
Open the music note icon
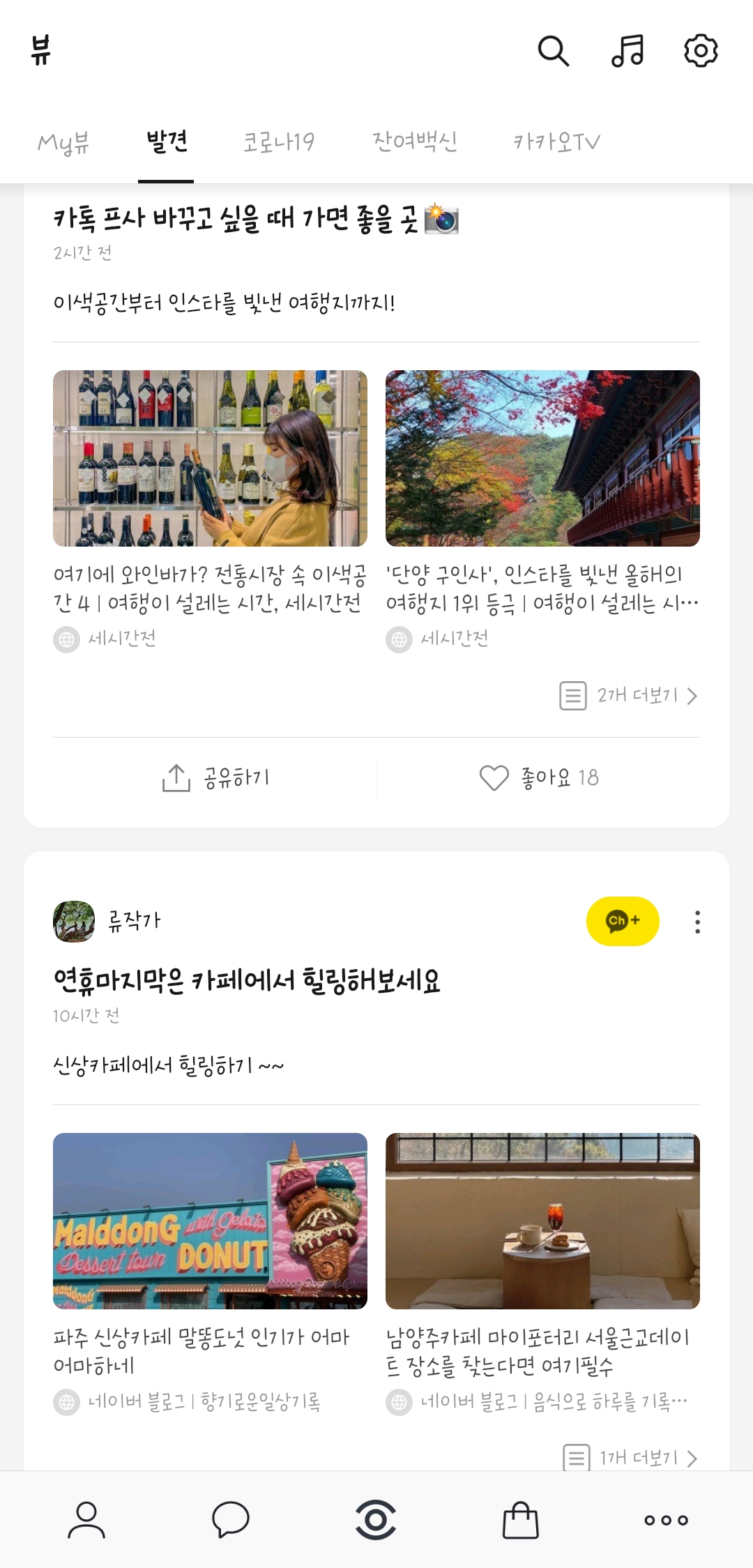click(x=627, y=51)
